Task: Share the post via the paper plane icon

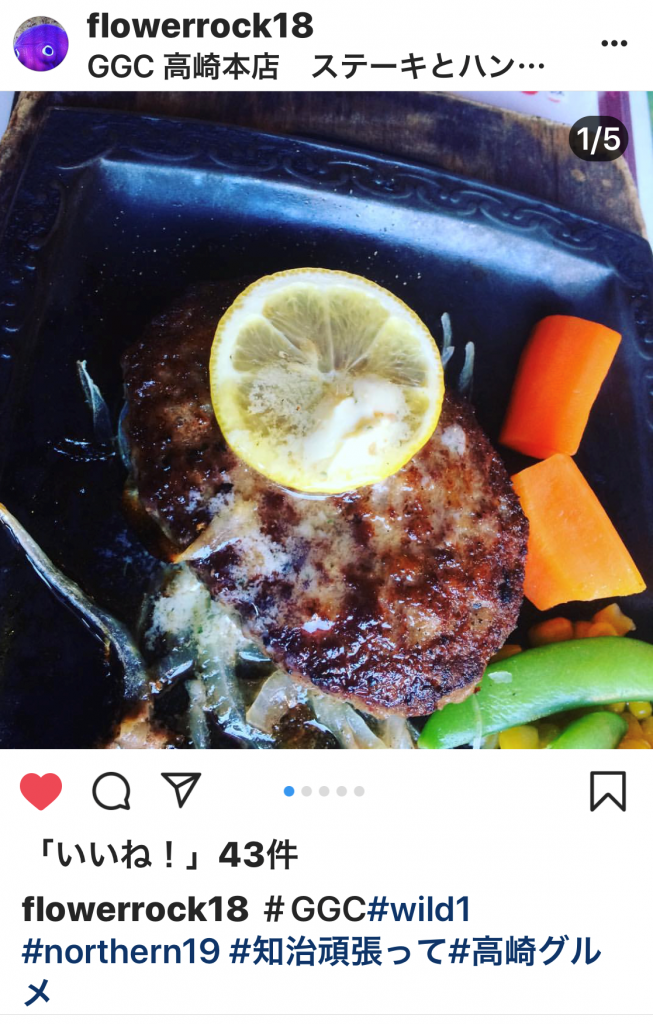Action: (181, 790)
